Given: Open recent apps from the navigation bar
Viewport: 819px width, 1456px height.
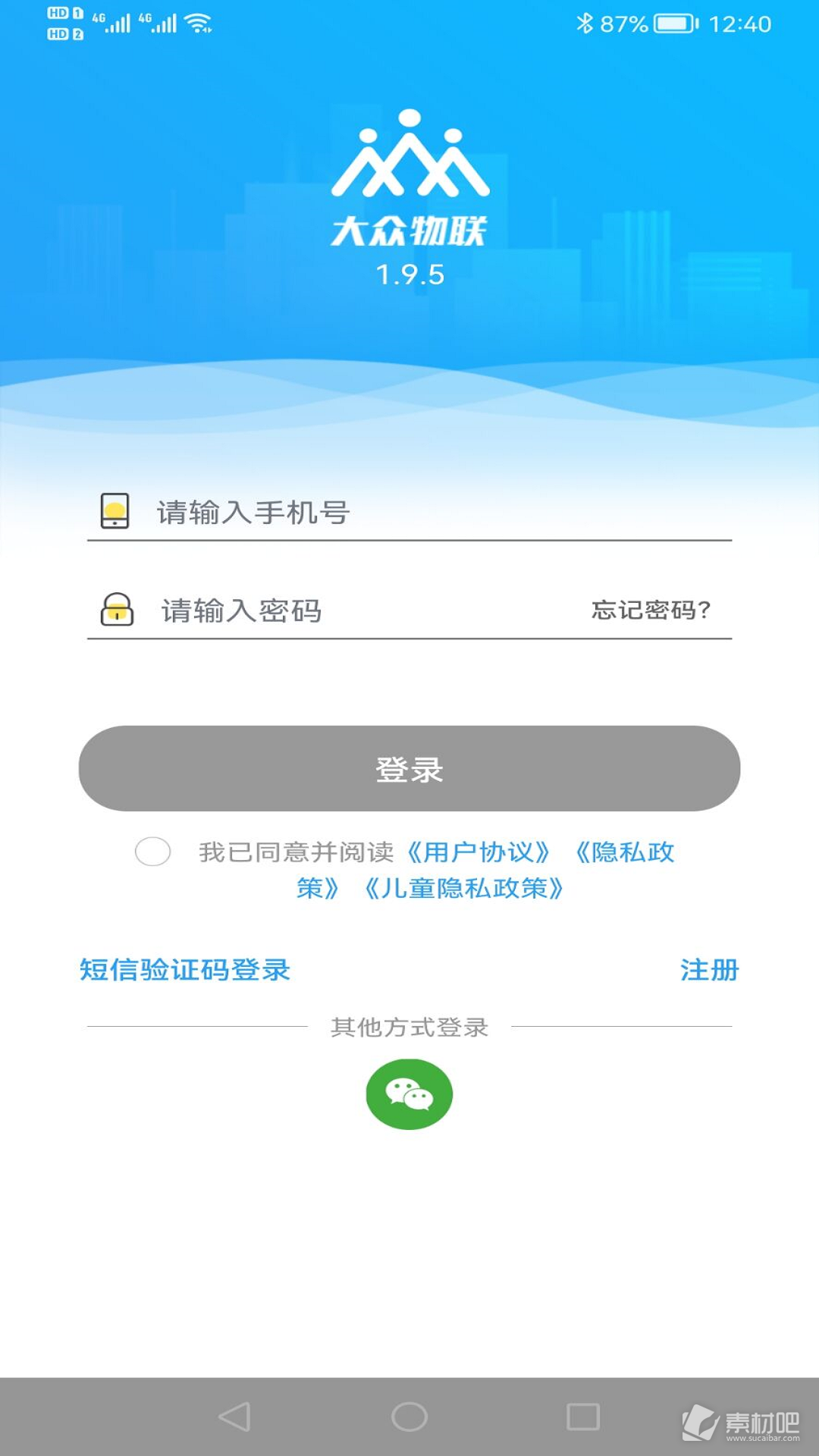Looking at the screenshot, I should point(583,1417).
